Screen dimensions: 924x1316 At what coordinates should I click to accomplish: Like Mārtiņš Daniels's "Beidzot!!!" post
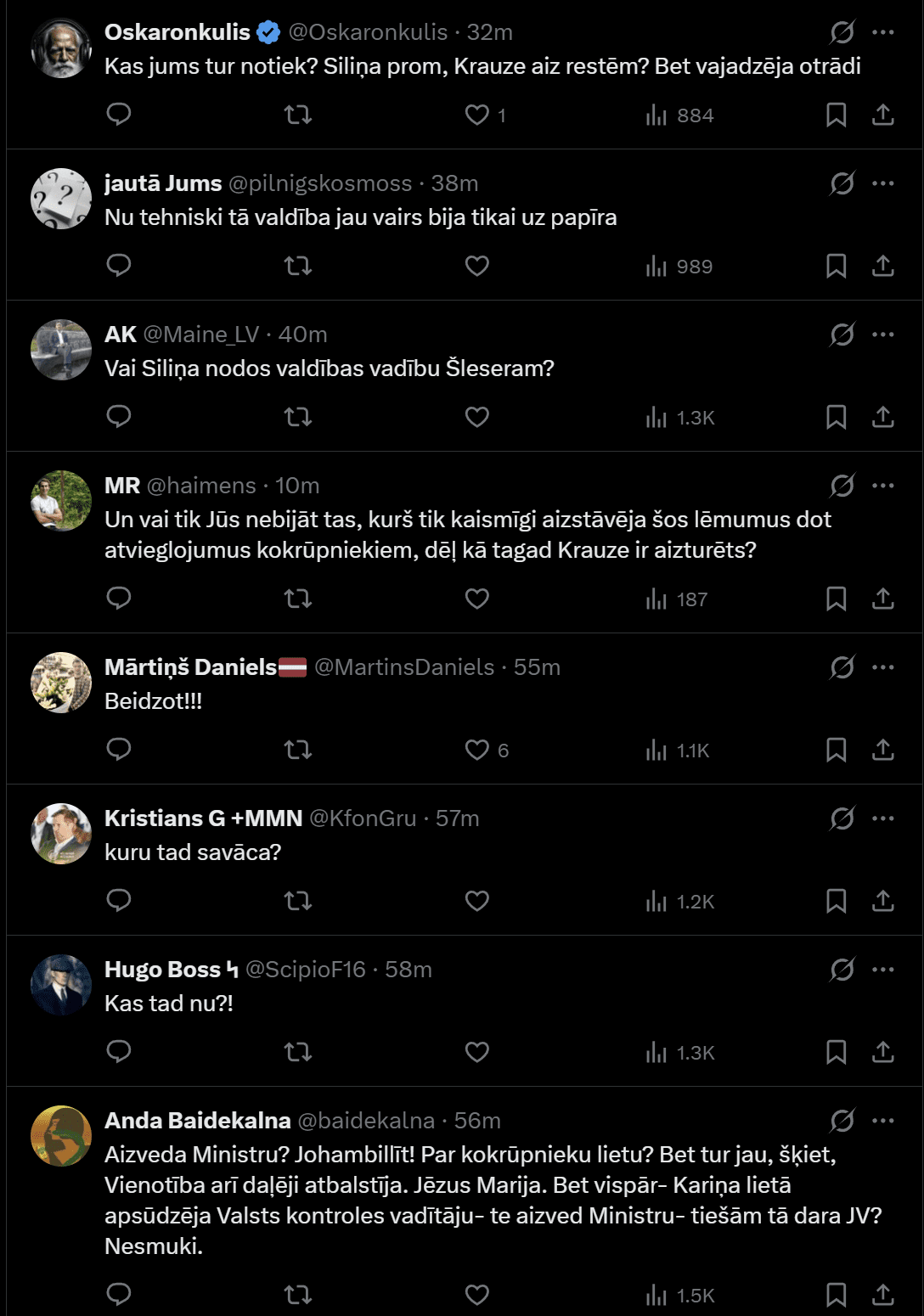tap(477, 750)
